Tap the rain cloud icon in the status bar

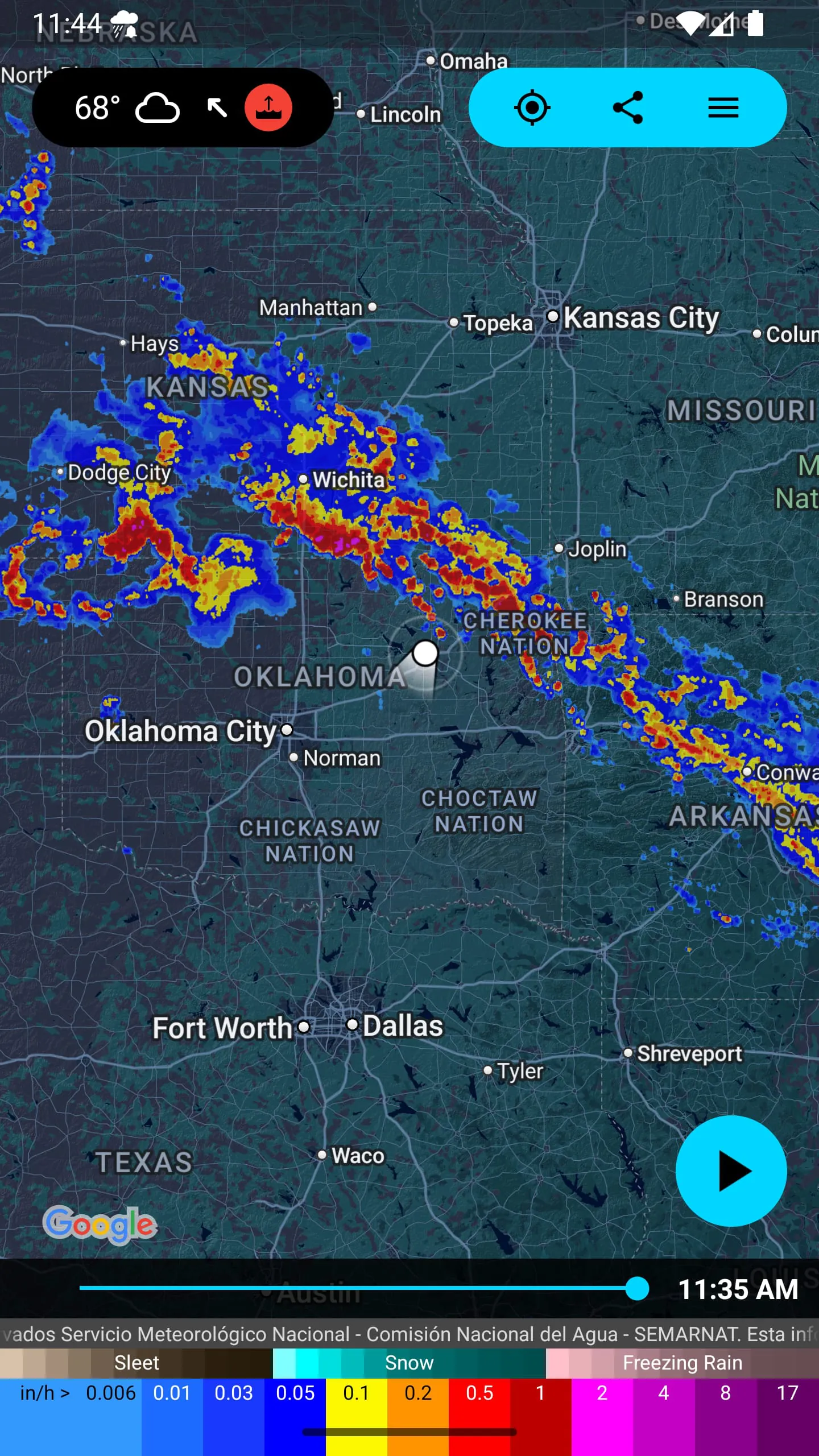click(124, 23)
